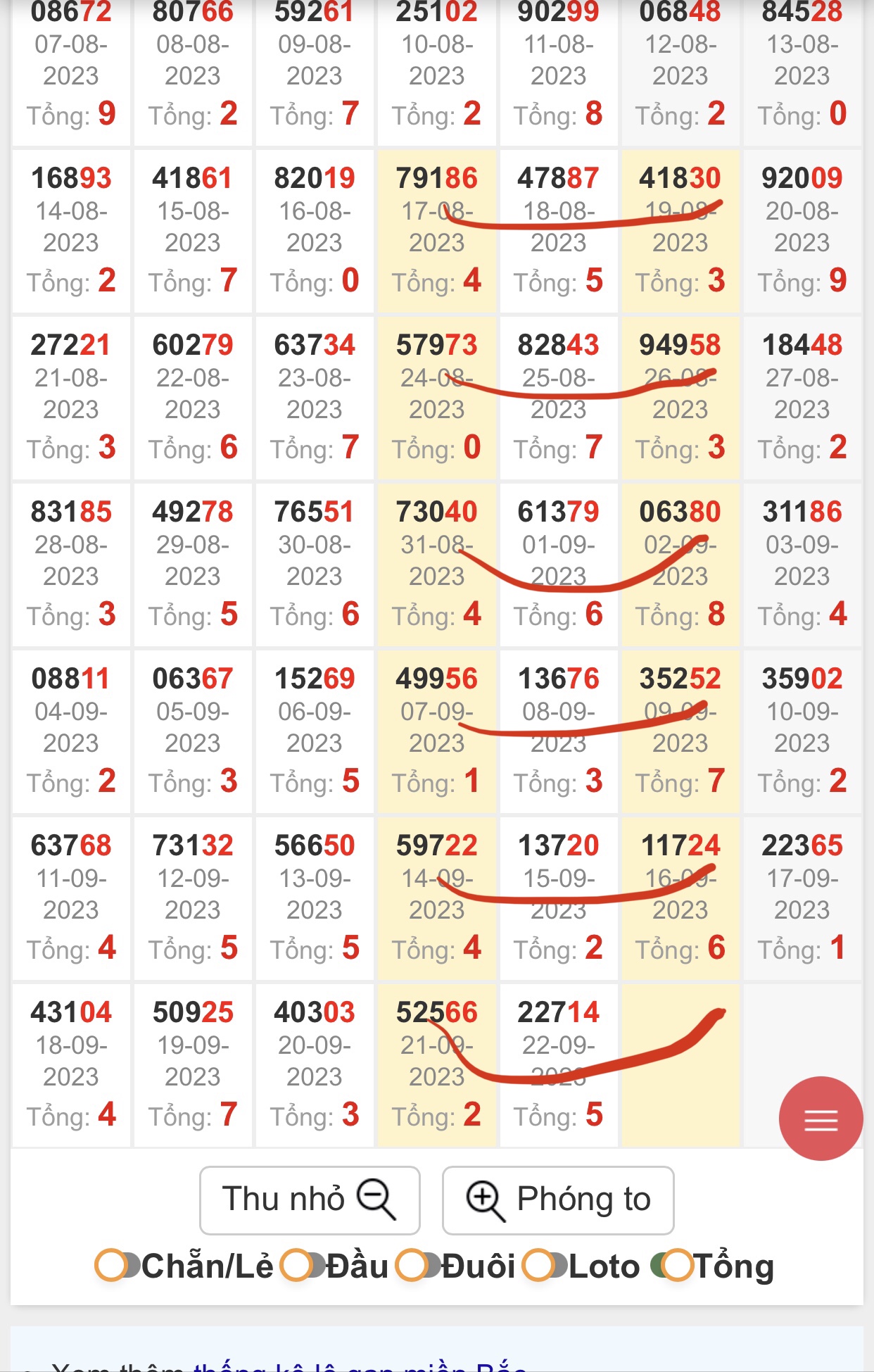The image size is (874, 1372).
Task: Turn off the Tổng switch
Action: tap(671, 1265)
